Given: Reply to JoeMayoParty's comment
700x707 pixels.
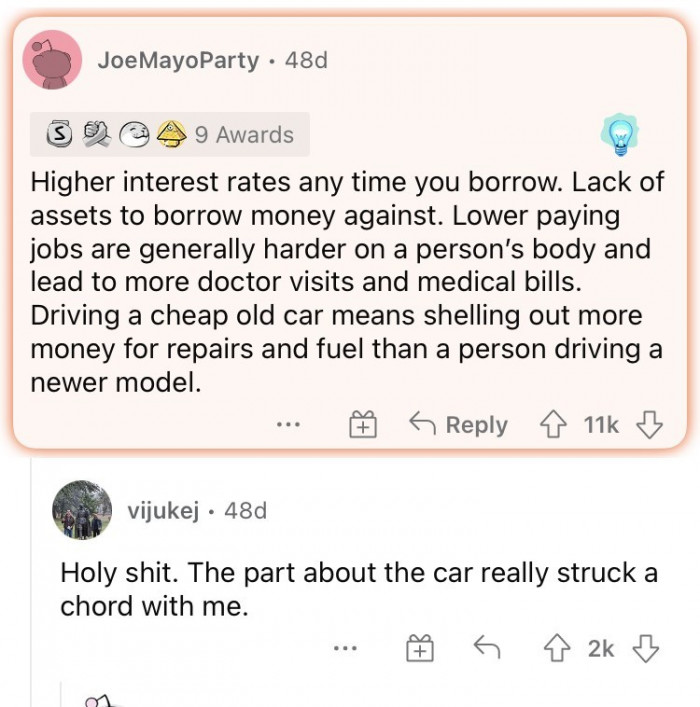Looking at the screenshot, I should click(x=459, y=425).
